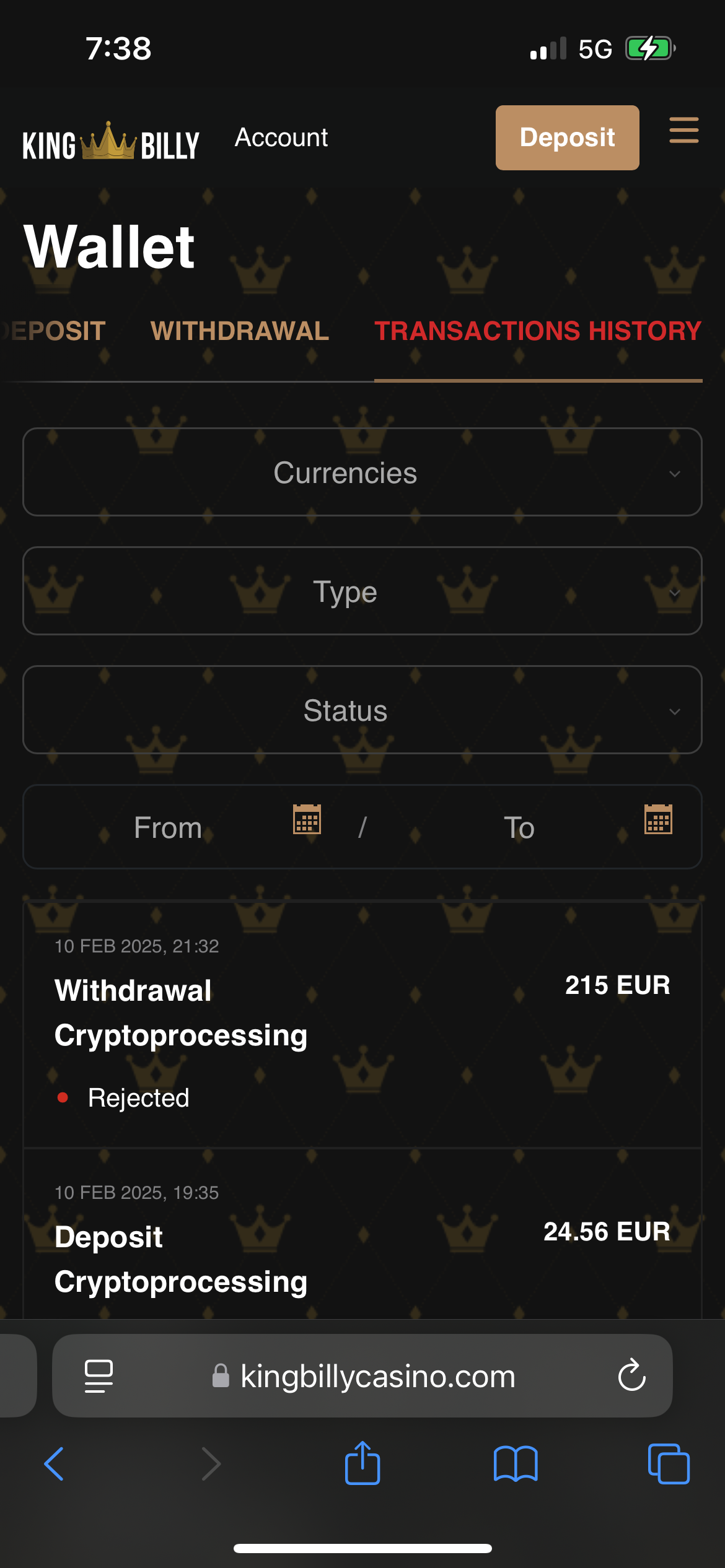Switch to the Withdrawal tab

coord(239,331)
